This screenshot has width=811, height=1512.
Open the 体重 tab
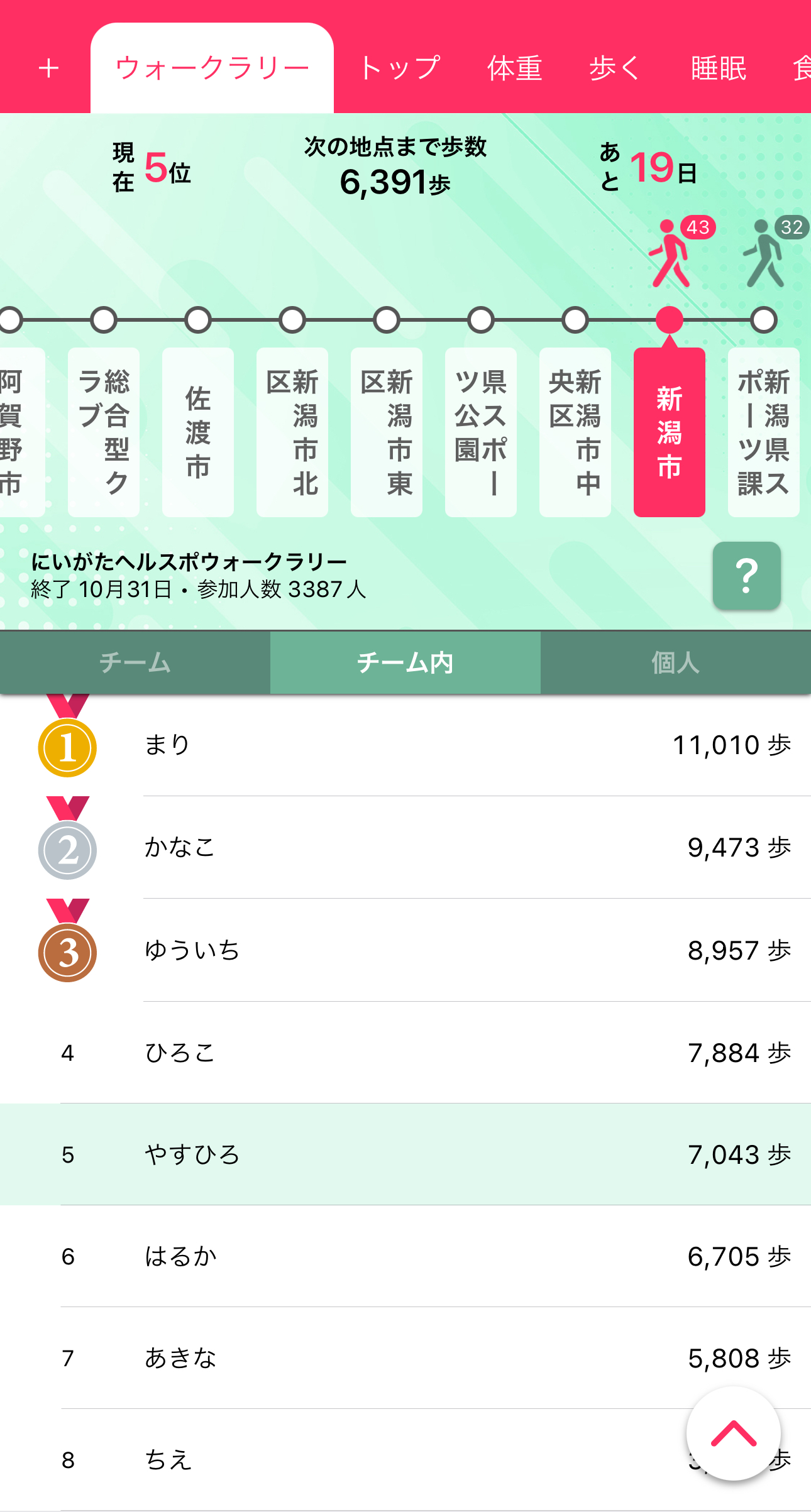coord(515,68)
